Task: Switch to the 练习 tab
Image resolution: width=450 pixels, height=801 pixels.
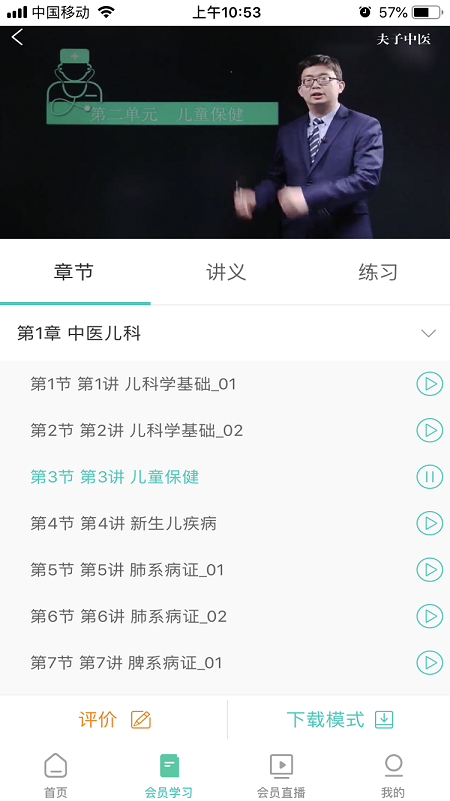Action: [x=377, y=272]
